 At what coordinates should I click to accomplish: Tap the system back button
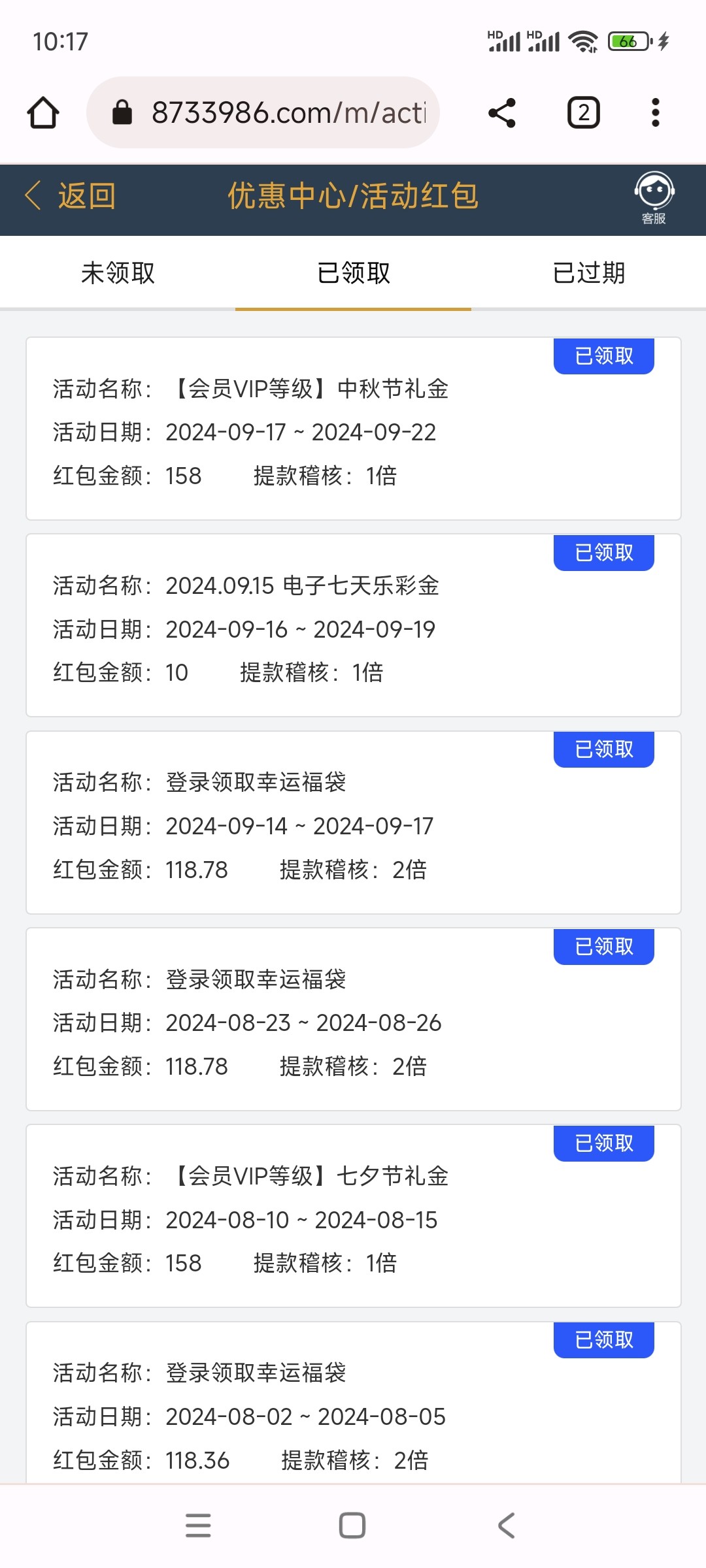point(507,1526)
